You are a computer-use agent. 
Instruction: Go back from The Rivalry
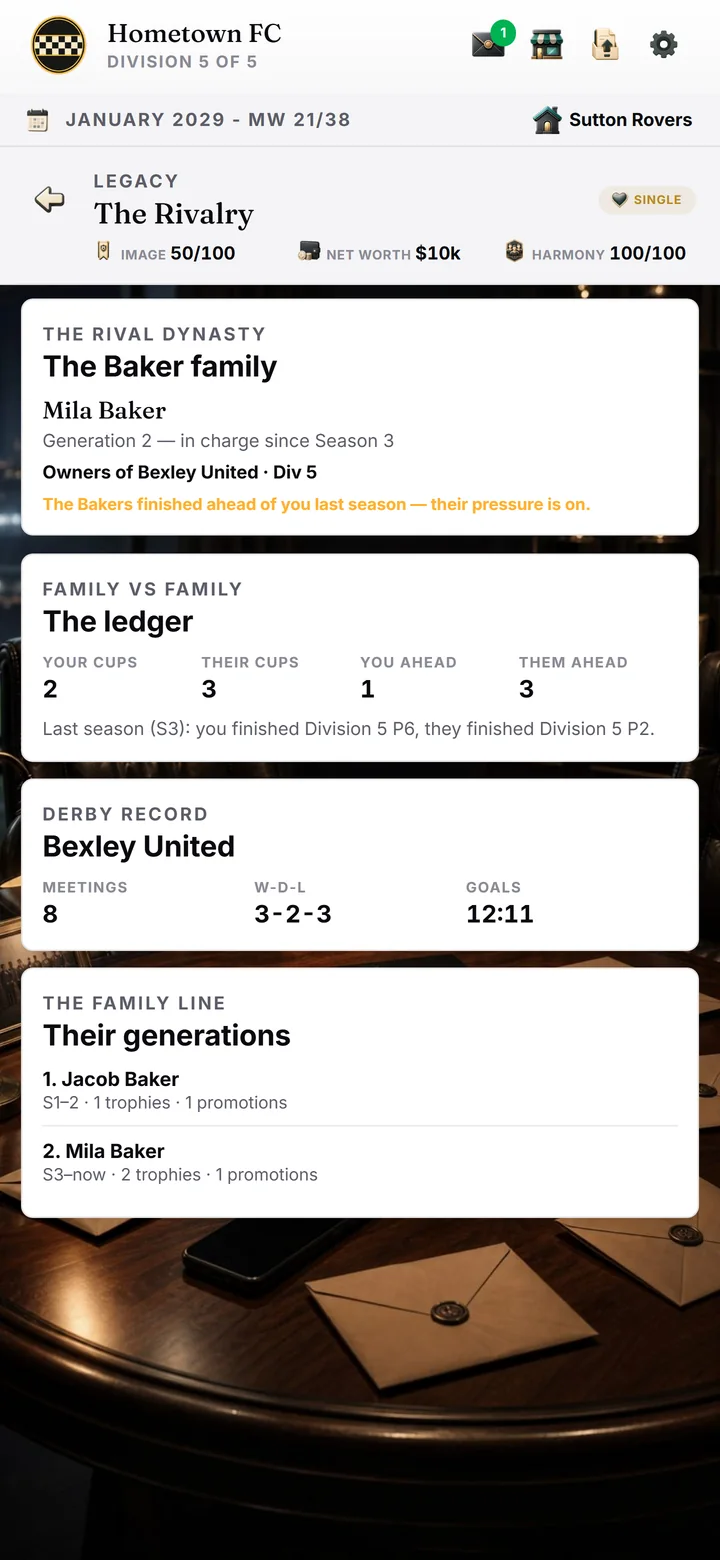[50, 199]
